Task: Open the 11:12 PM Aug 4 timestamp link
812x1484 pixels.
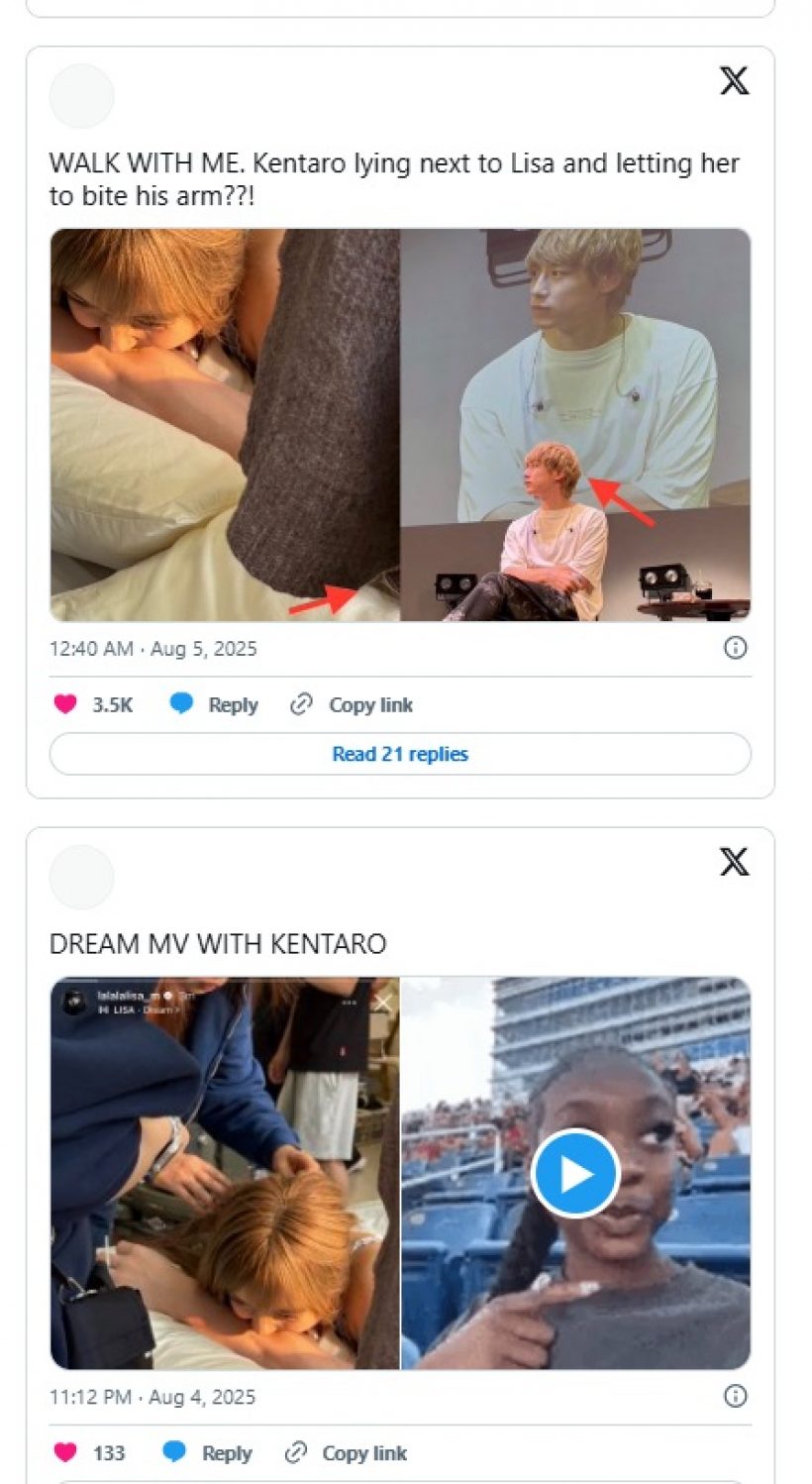Action: tap(152, 1397)
